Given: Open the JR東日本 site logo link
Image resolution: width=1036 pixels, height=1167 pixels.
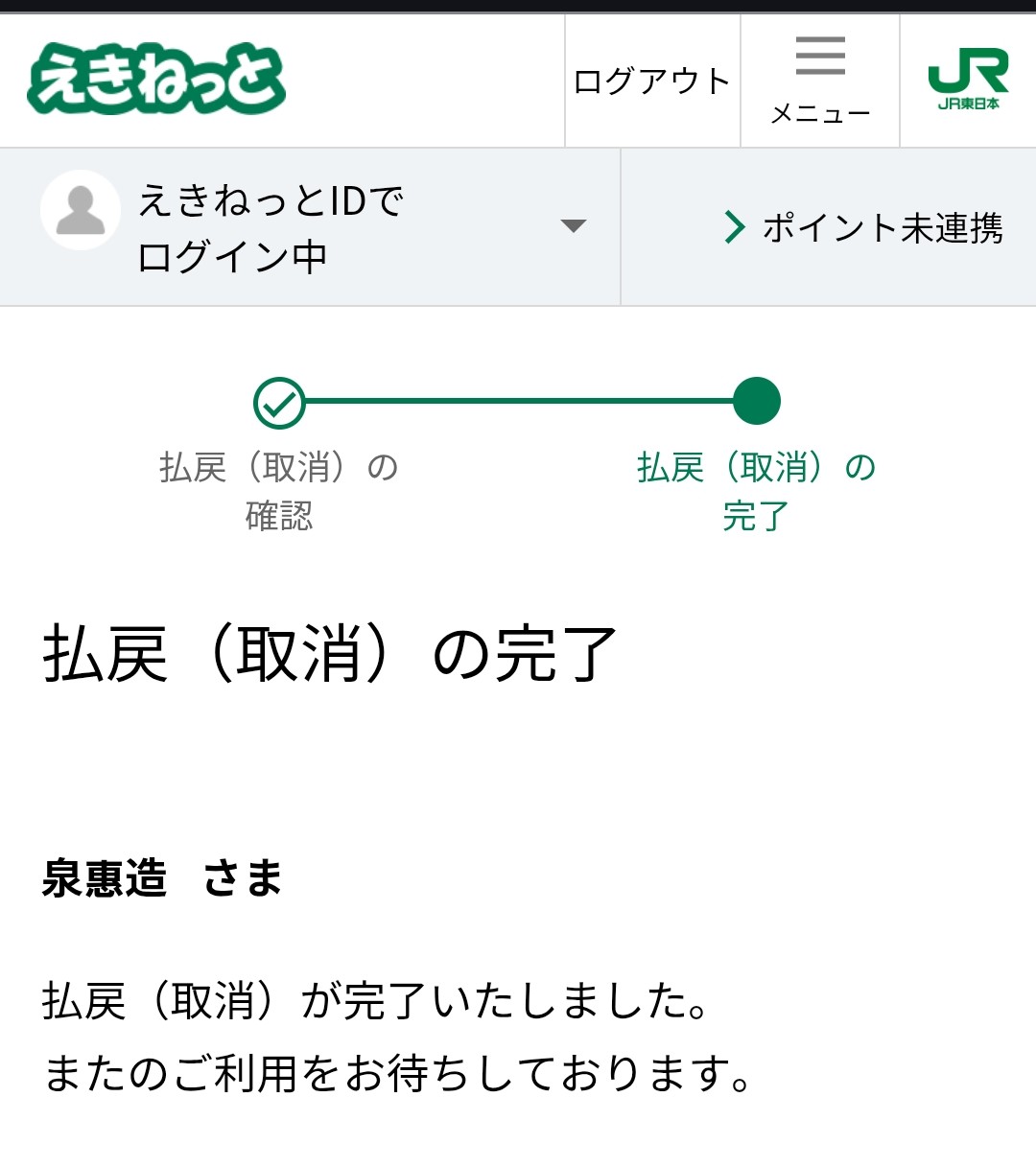Looking at the screenshot, I should click(968, 80).
